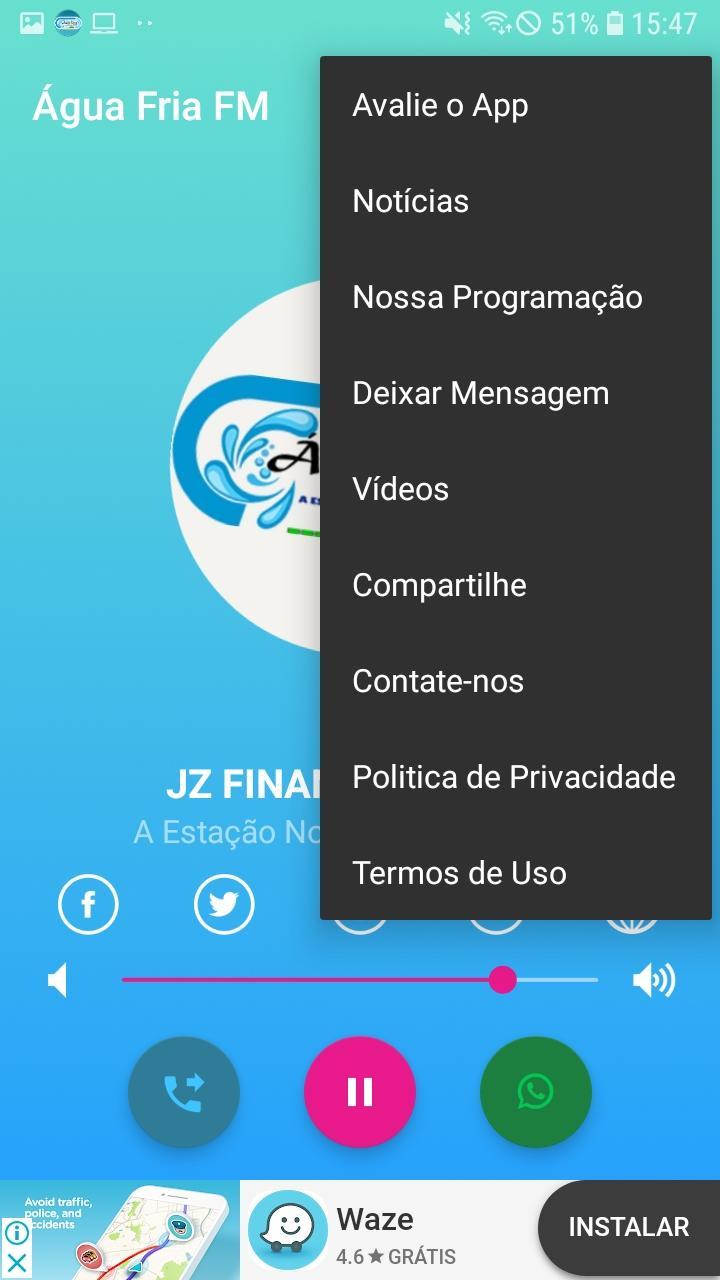Set volume on the pink slider
720x1280 pixels.
coord(360,980)
